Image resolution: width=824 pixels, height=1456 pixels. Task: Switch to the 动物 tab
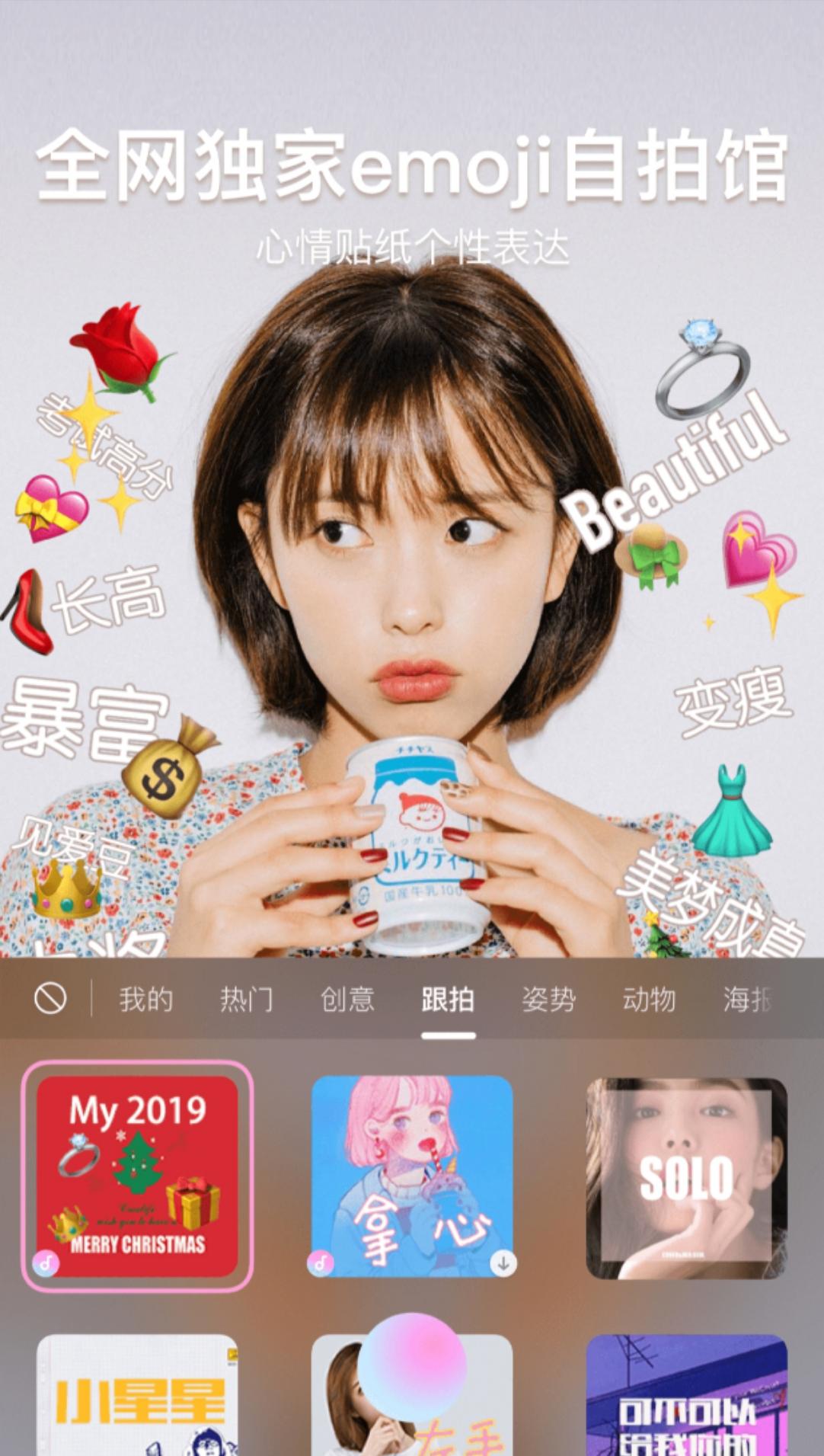pyautogui.click(x=649, y=999)
